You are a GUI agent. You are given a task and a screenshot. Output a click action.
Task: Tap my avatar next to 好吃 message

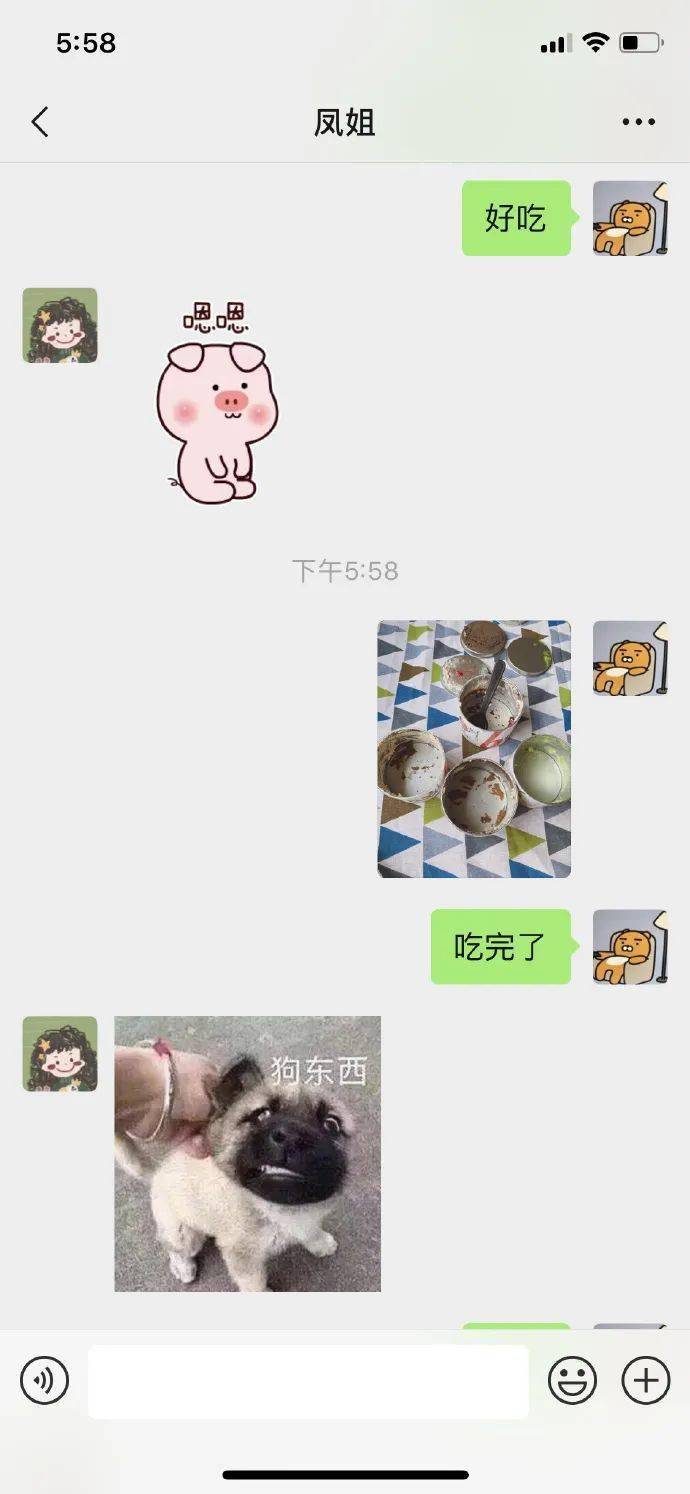pyautogui.click(x=630, y=218)
